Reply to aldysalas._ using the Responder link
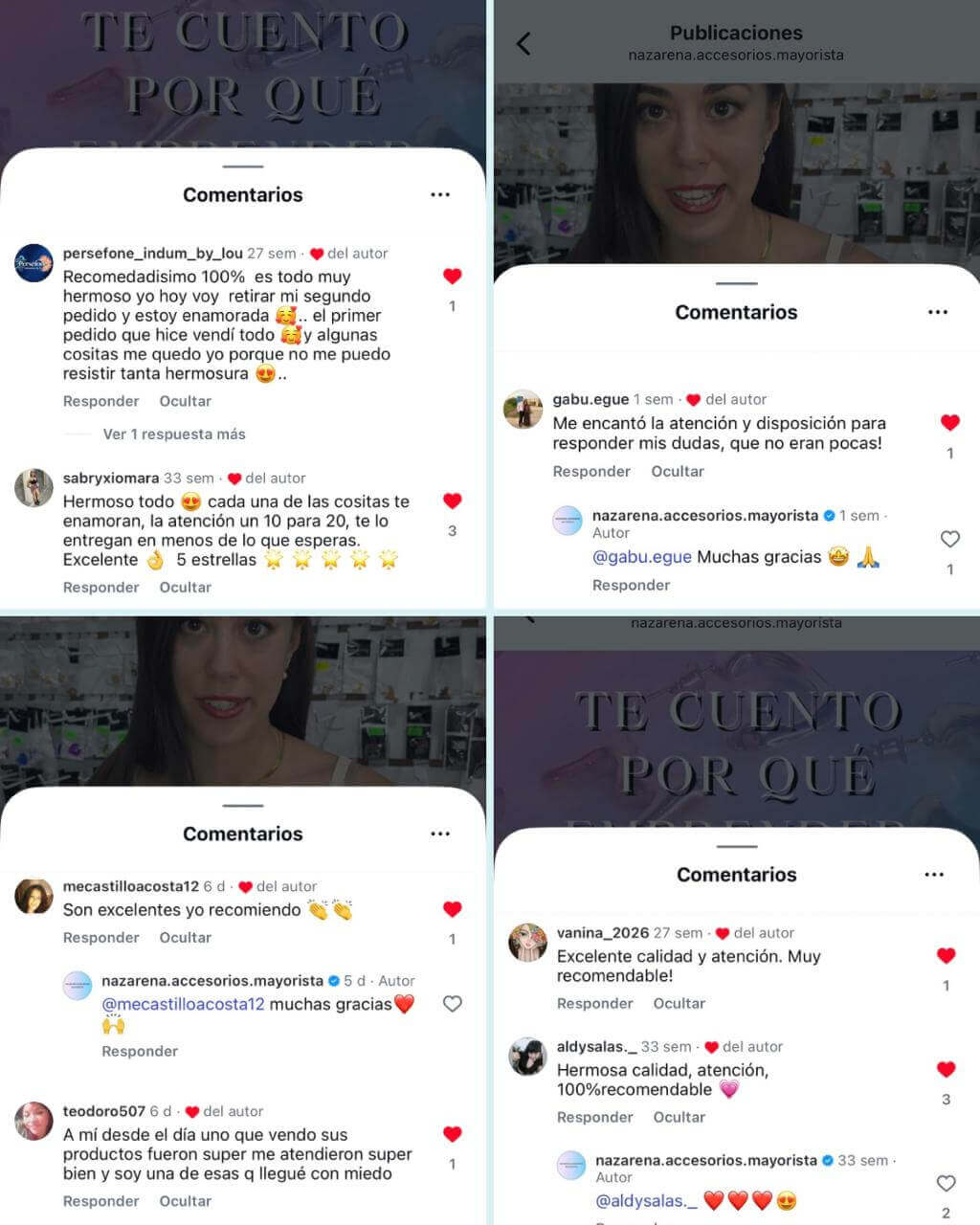The width and height of the screenshot is (980, 1225). click(x=594, y=1117)
